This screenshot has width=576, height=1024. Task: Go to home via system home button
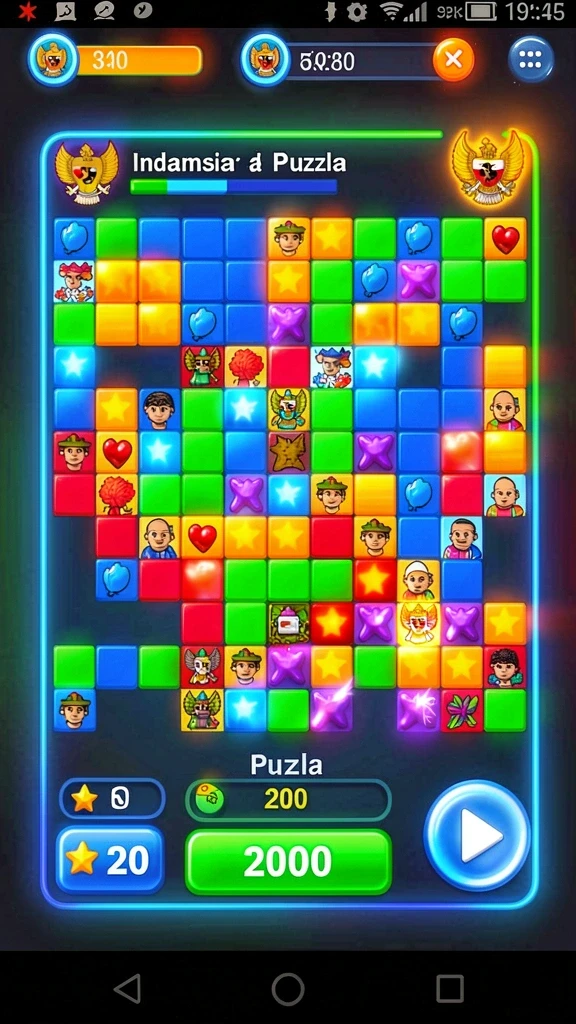pyautogui.click(x=288, y=989)
